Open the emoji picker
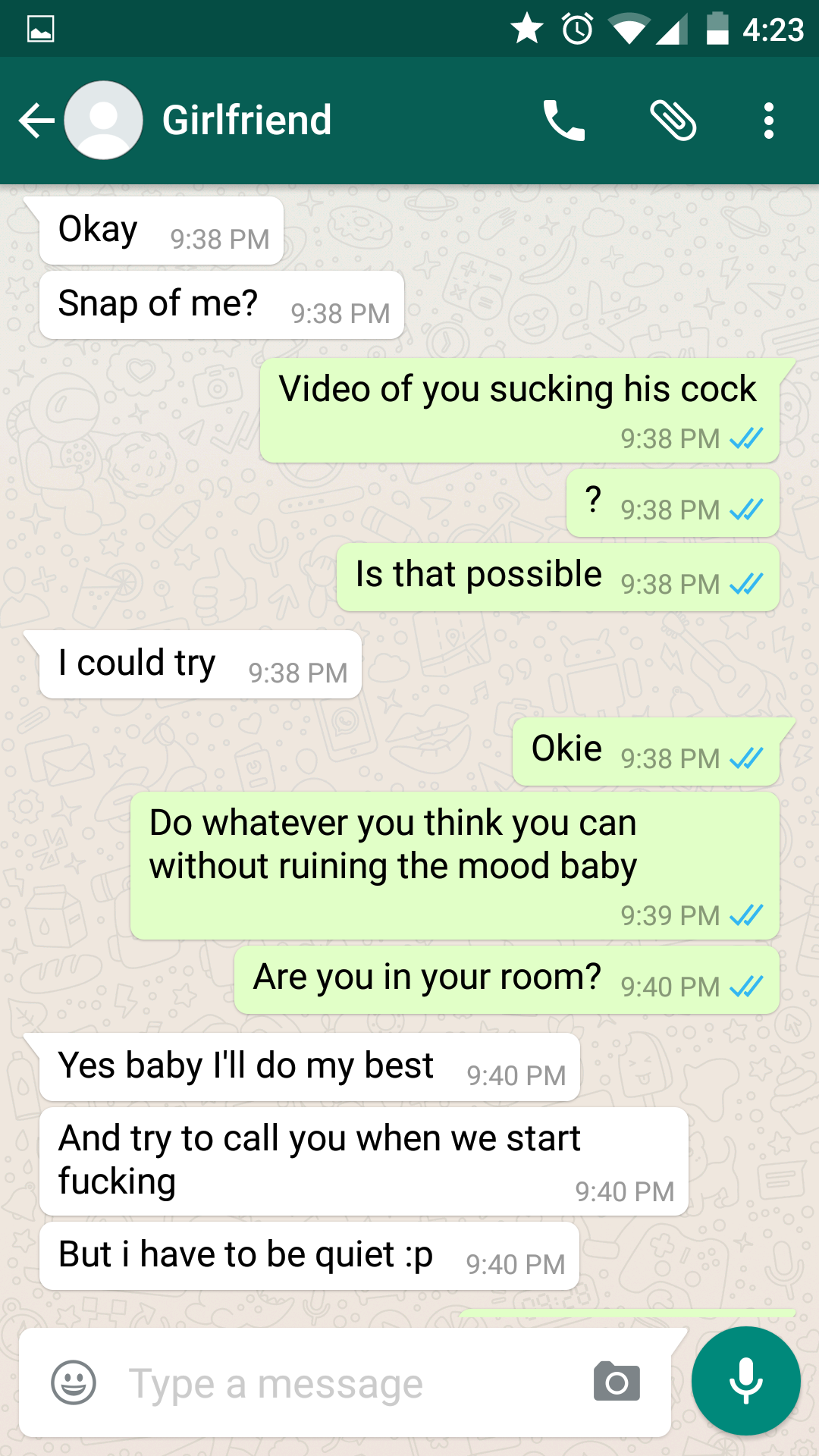Image resolution: width=819 pixels, height=1456 pixels. coord(74,1382)
